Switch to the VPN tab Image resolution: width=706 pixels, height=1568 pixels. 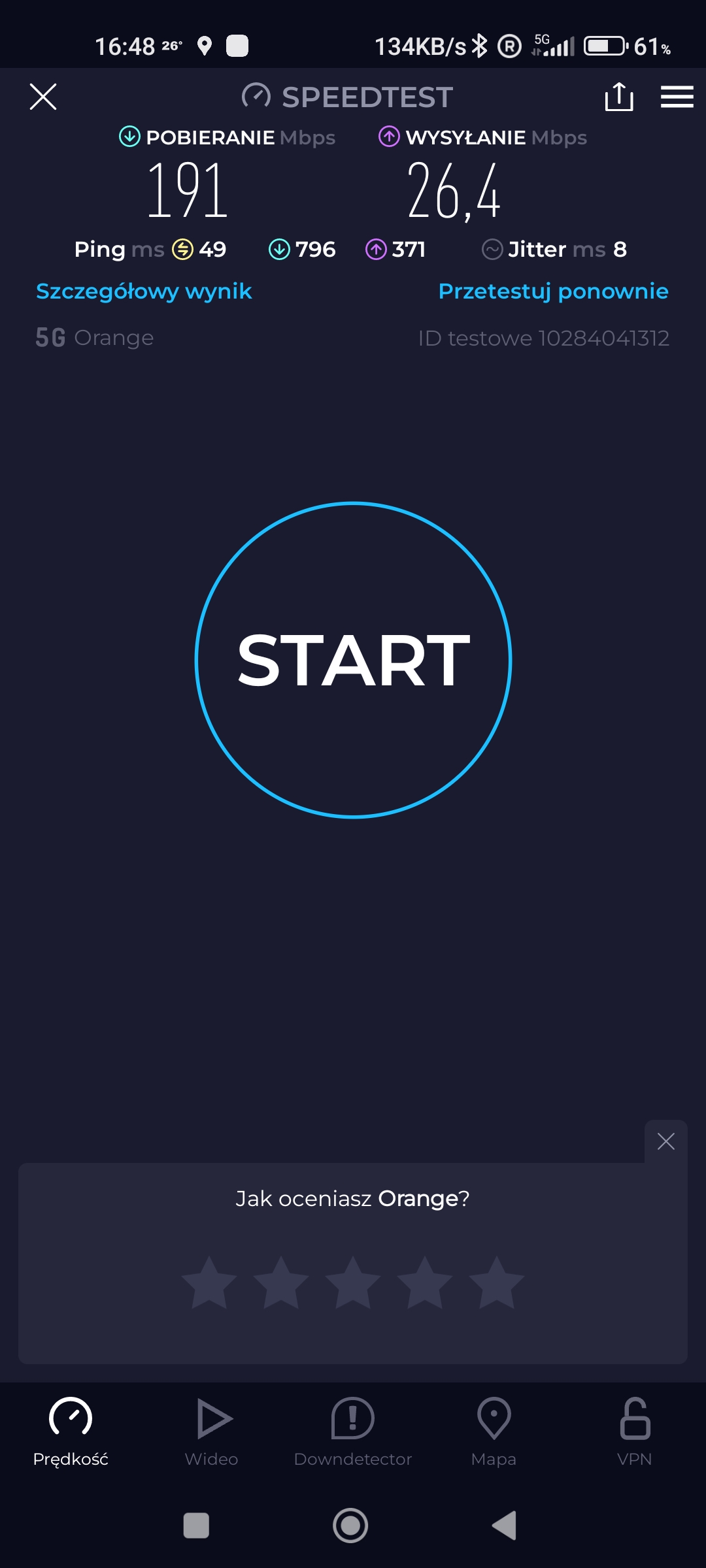(634, 1431)
